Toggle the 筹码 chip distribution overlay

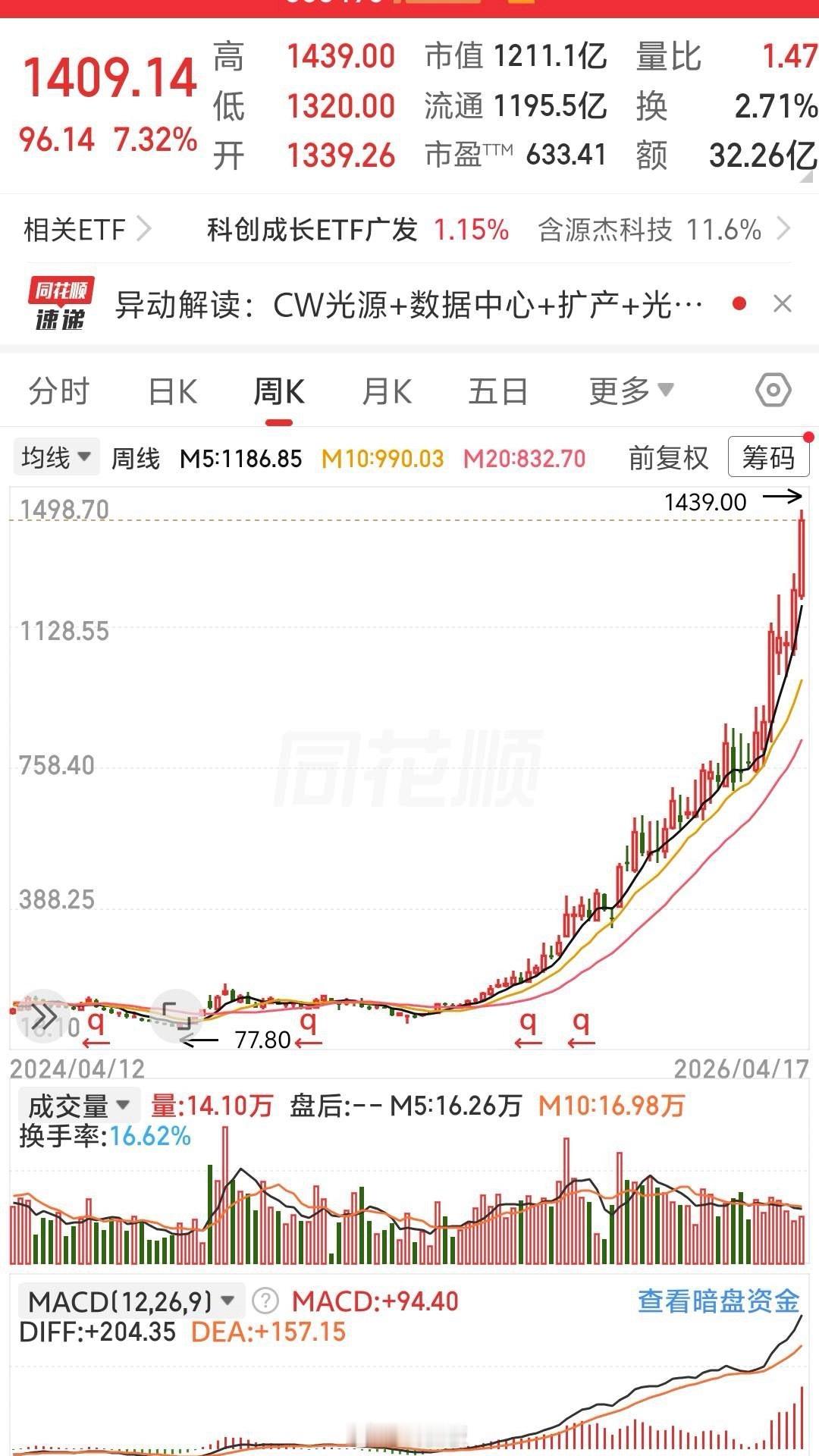(767, 458)
